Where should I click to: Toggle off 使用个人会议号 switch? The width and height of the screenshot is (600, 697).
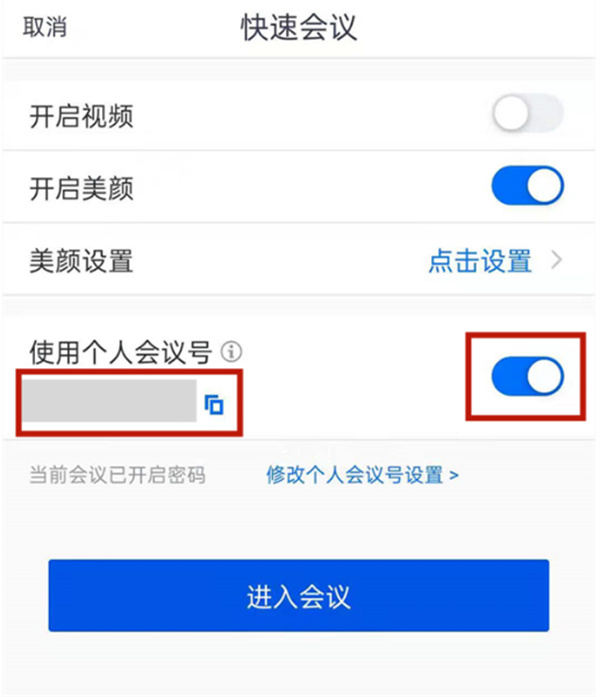(x=527, y=377)
